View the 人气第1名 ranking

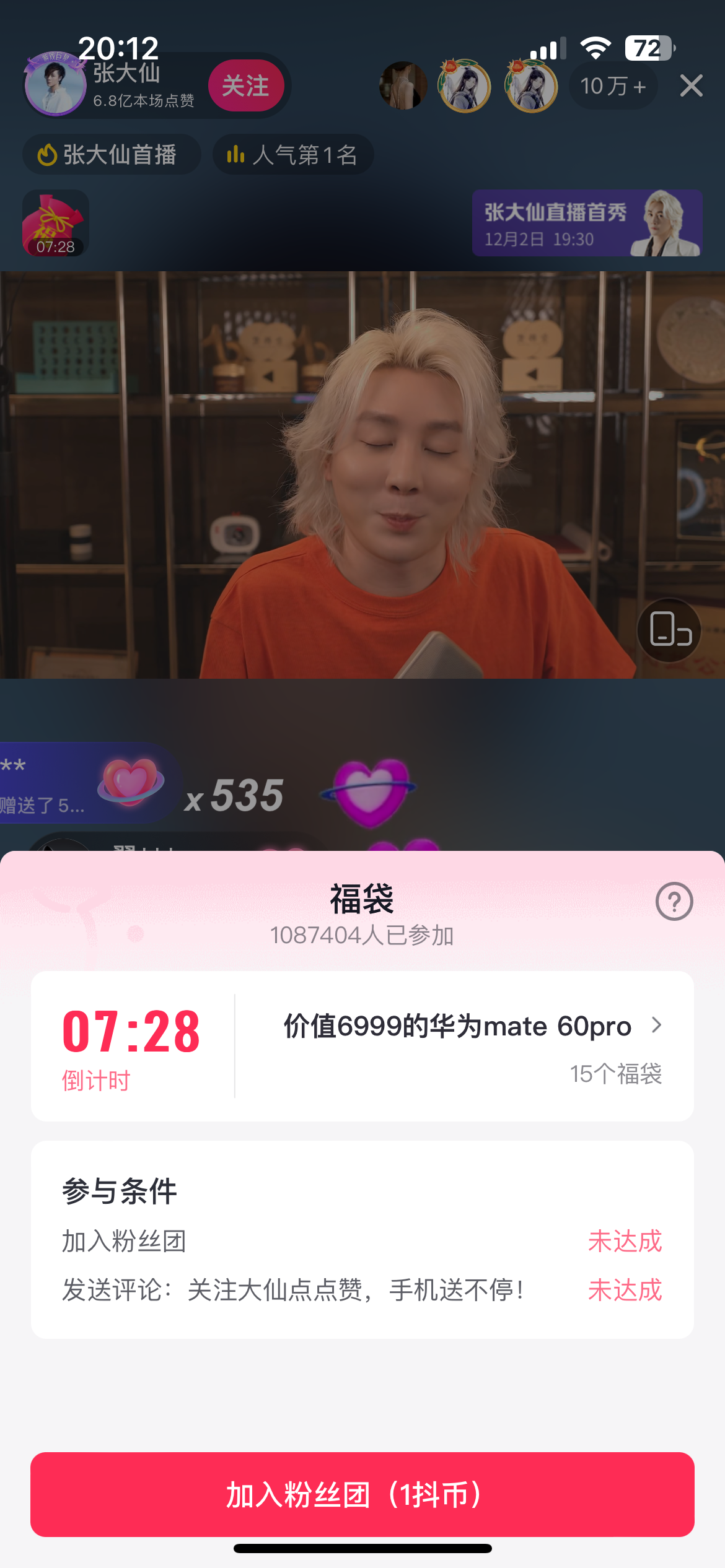292,154
